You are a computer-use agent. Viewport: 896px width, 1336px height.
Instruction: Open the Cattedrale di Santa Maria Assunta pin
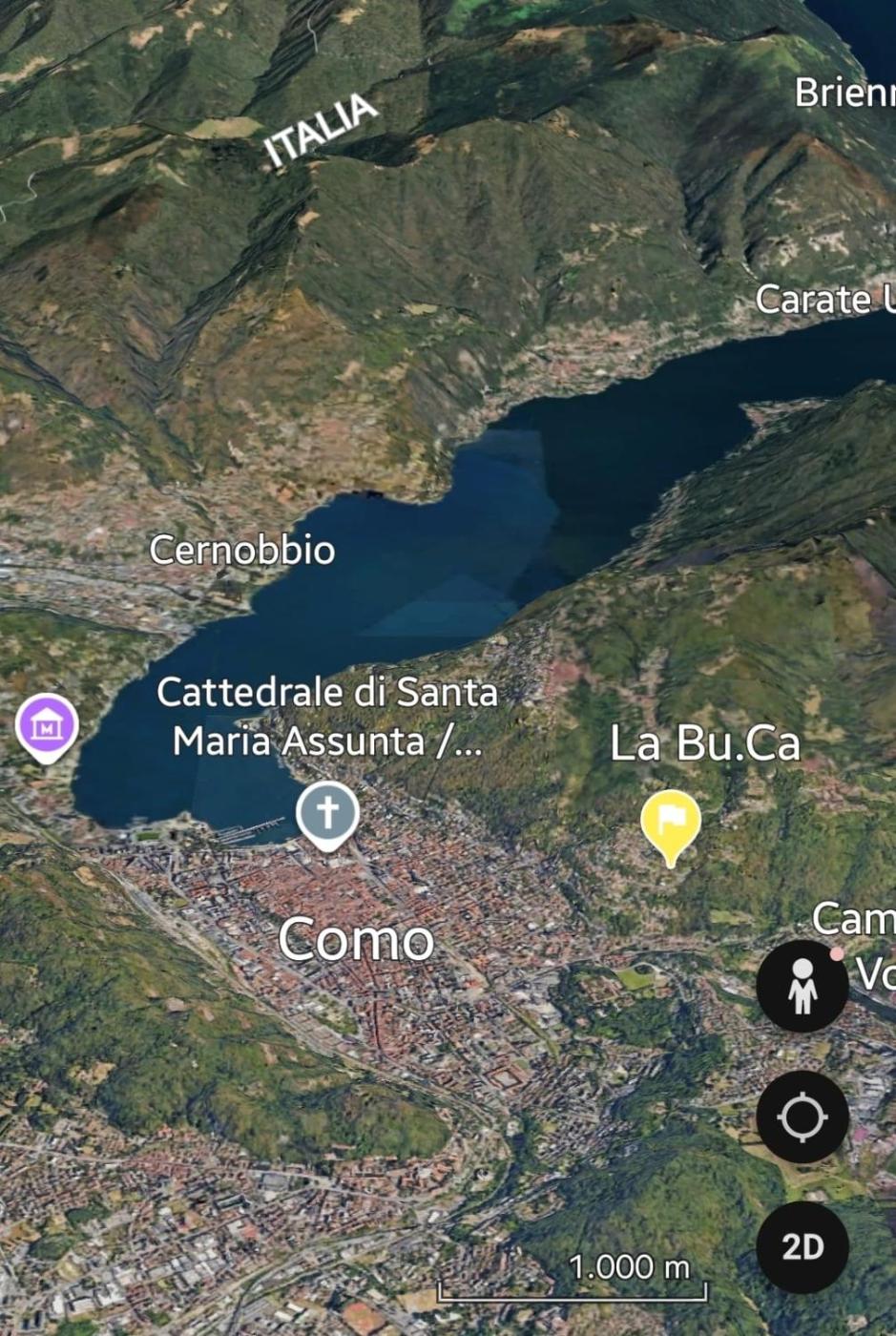point(327,814)
